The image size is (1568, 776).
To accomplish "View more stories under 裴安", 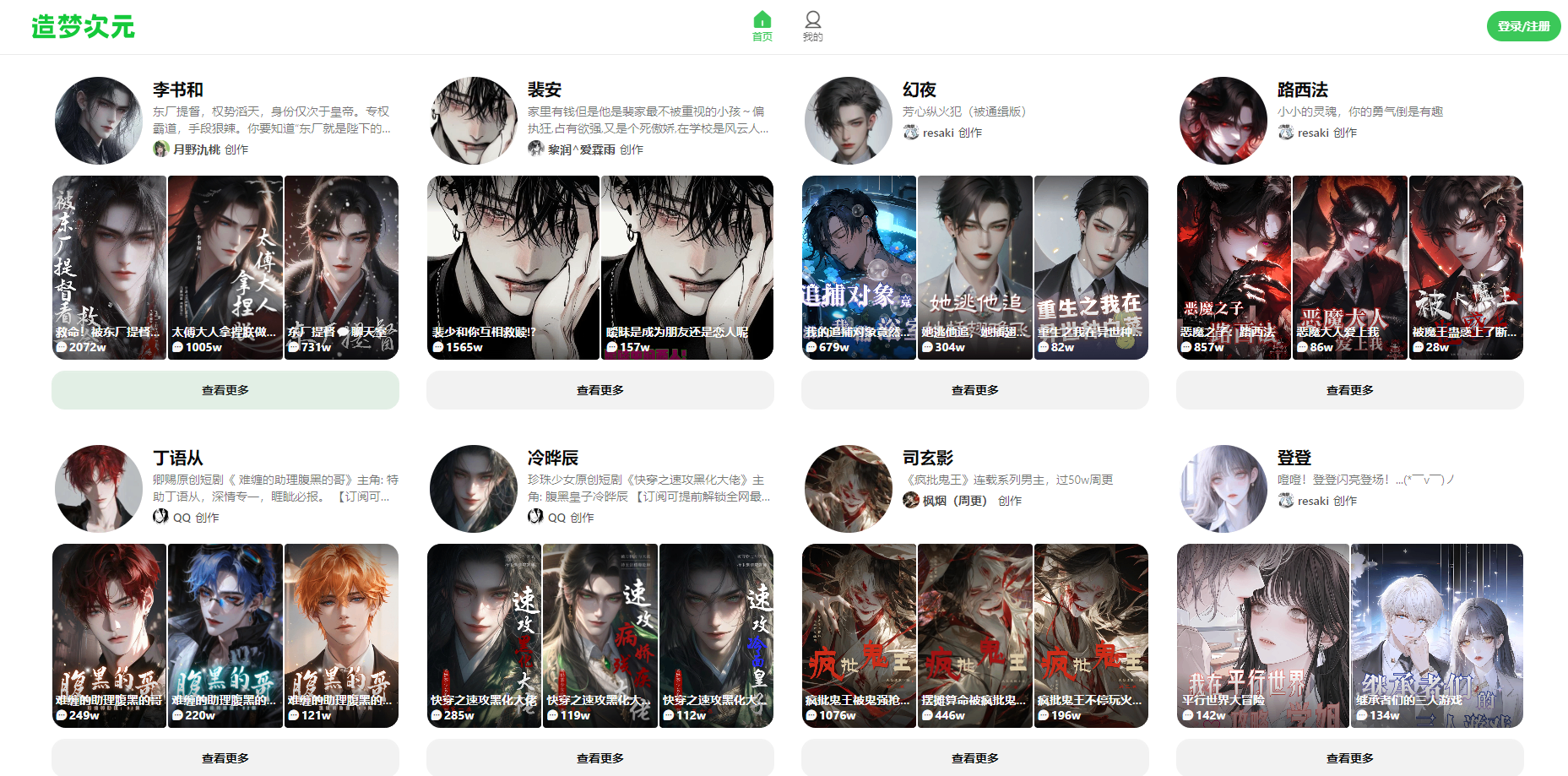I will tap(600, 390).
